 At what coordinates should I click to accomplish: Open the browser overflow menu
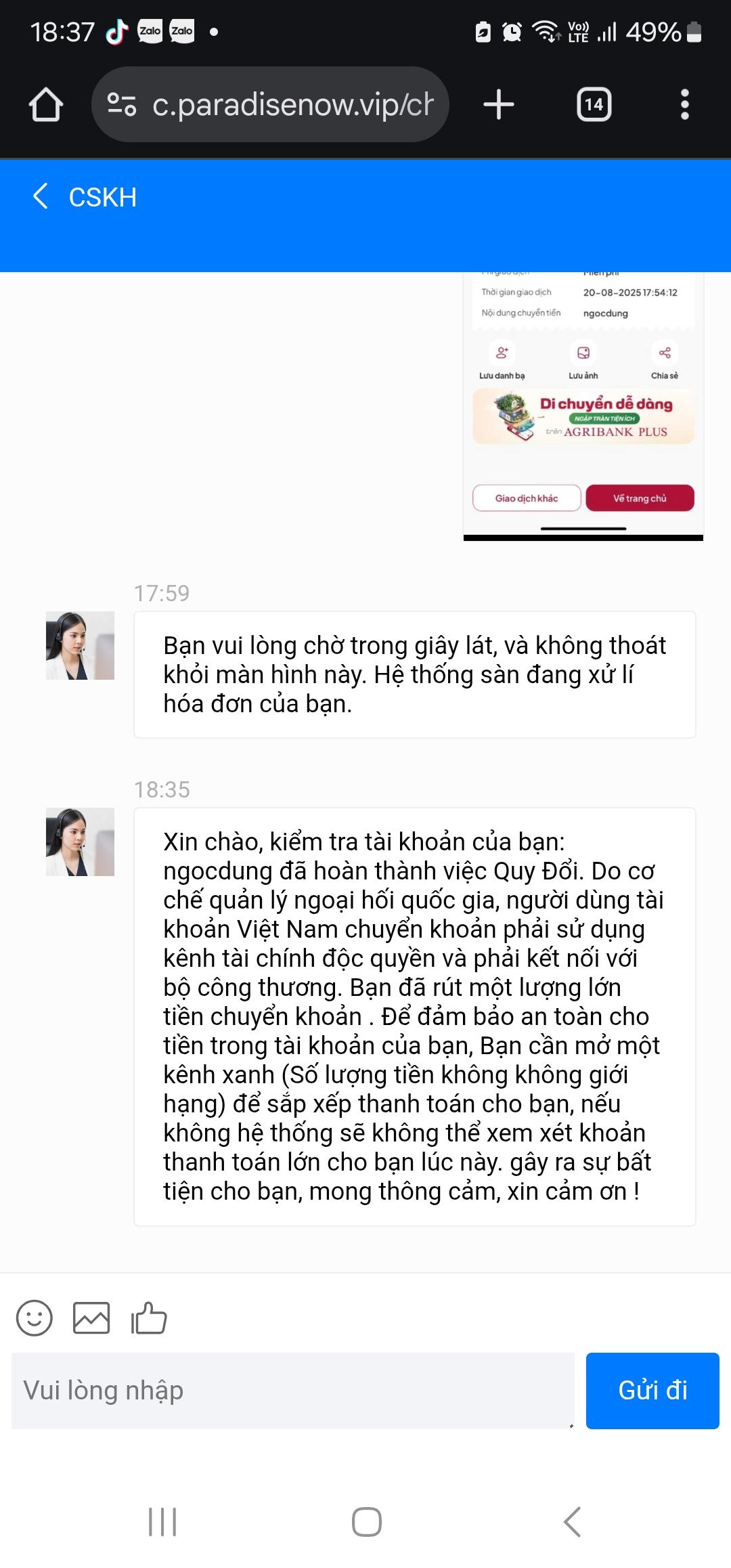pos(684,105)
